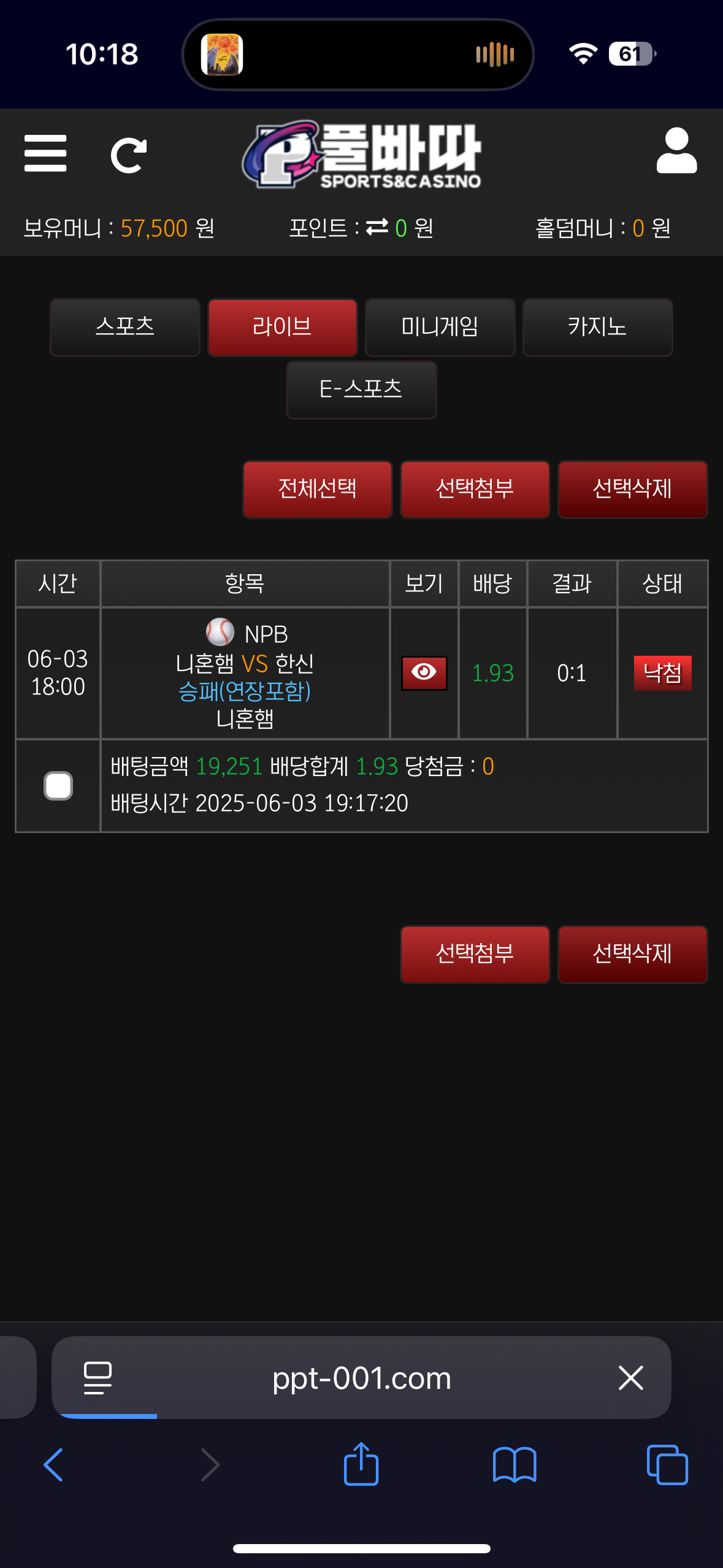Image resolution: width=723 pixels, height=1568 pixels.
Task: Go back in browser history
Action: pos(54,1465)
